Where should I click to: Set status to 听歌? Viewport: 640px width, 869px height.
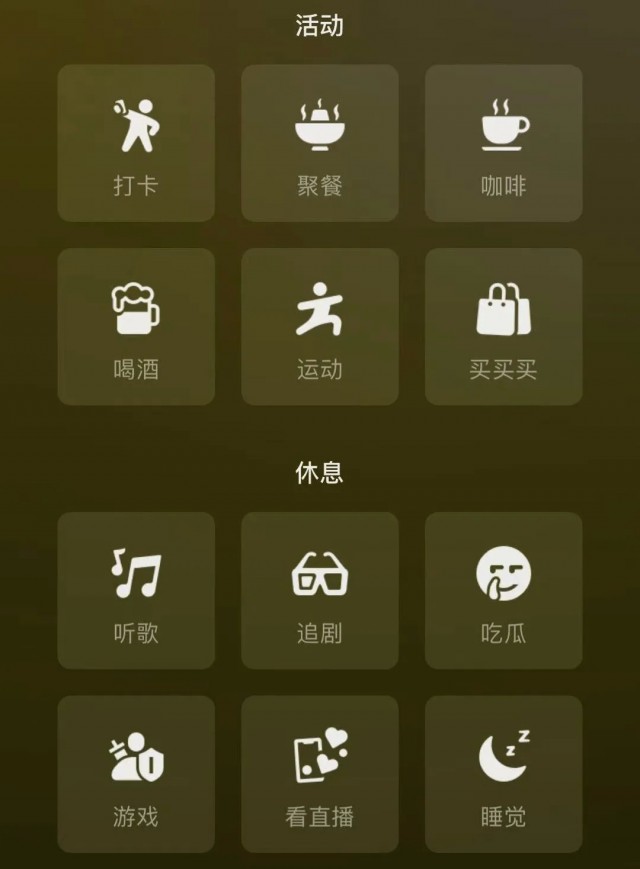[x=136, y=591]
